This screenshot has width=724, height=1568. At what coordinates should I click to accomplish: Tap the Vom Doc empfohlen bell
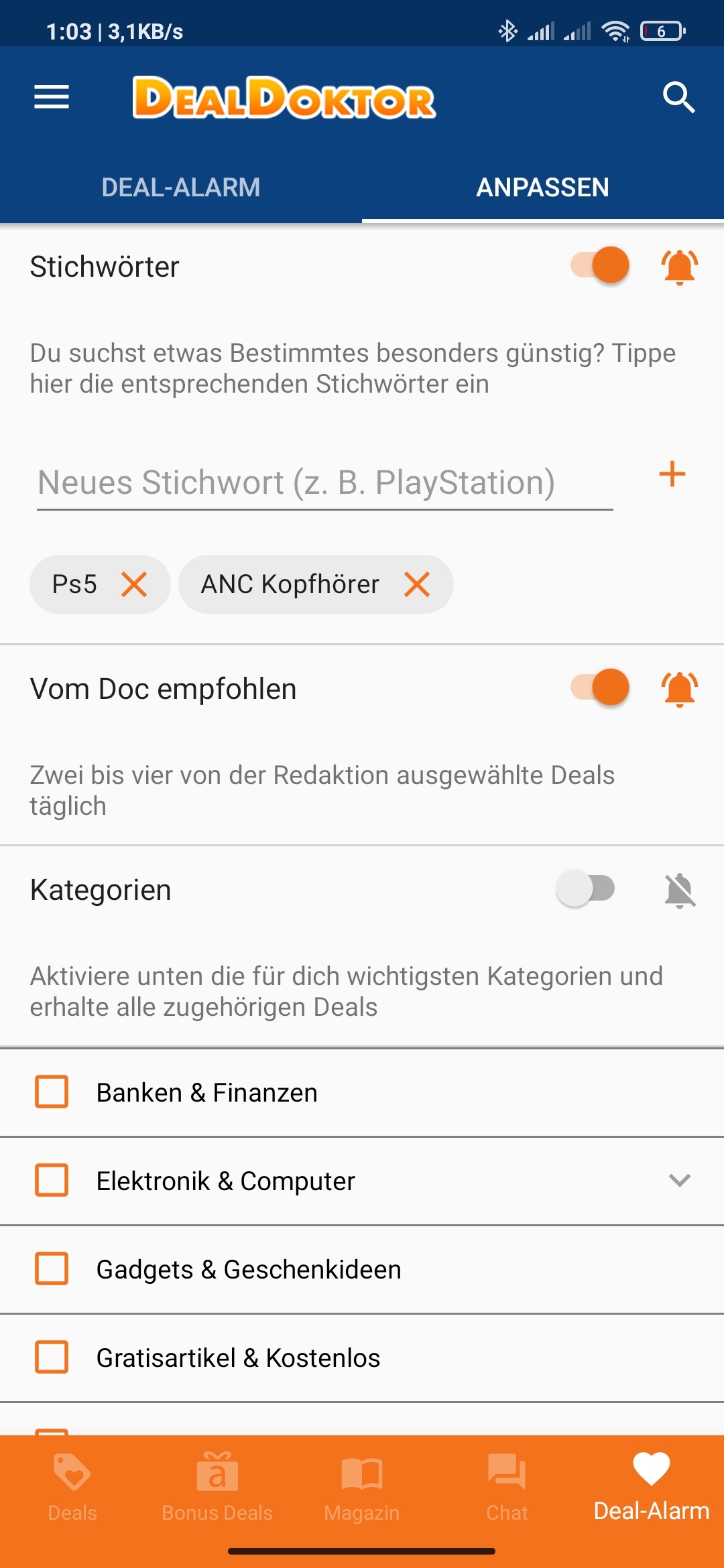click(680, 689)
